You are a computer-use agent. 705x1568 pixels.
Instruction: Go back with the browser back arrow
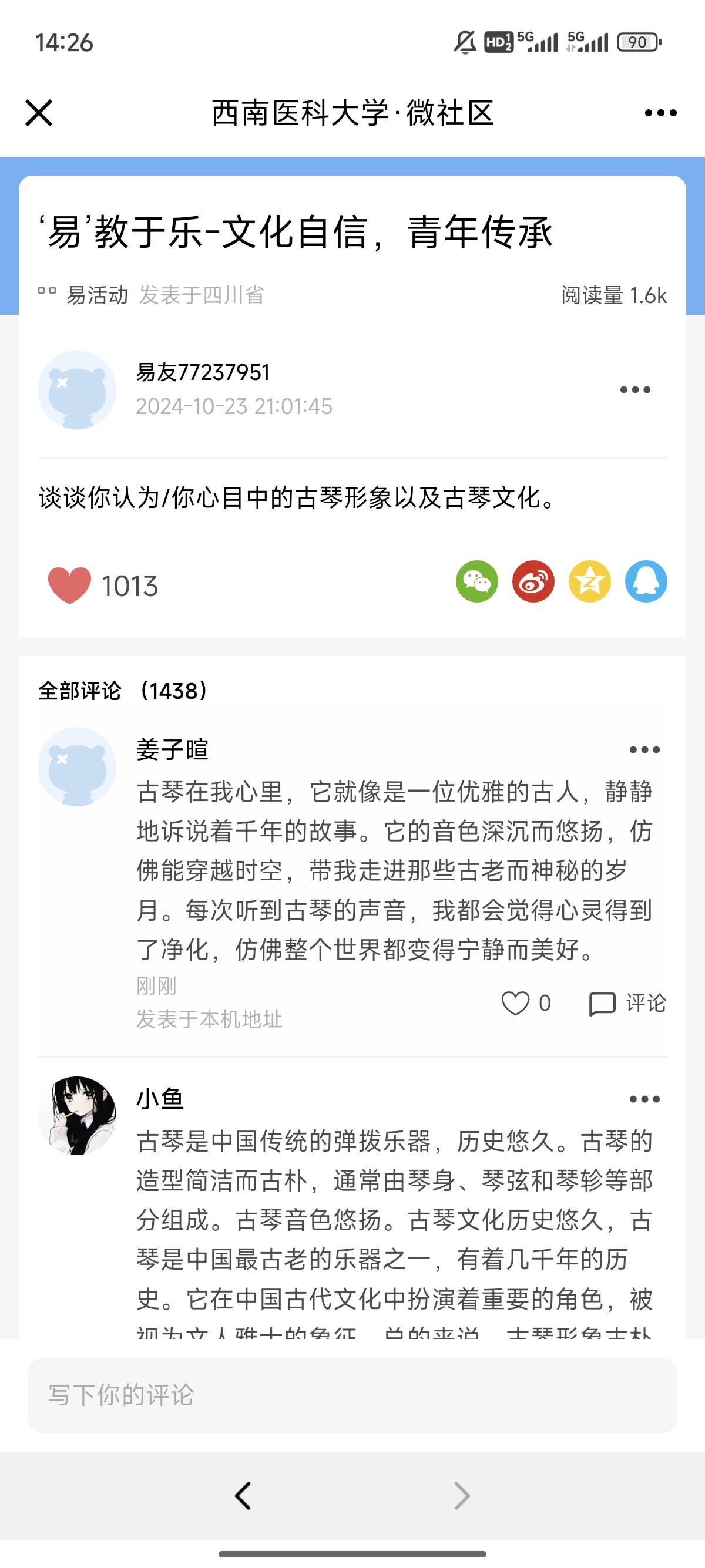click(x=243, y=1496)
